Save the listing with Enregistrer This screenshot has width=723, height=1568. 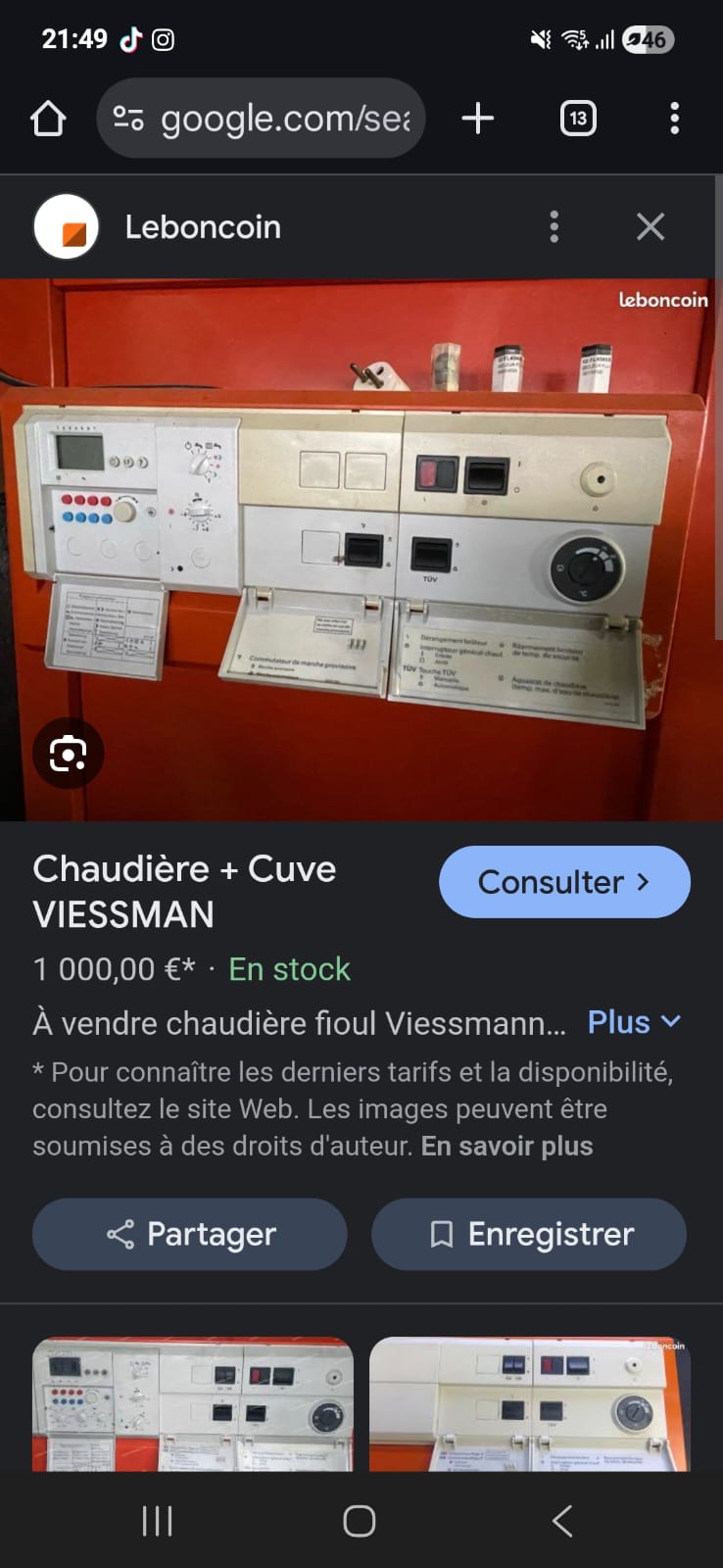point(529,1234)
